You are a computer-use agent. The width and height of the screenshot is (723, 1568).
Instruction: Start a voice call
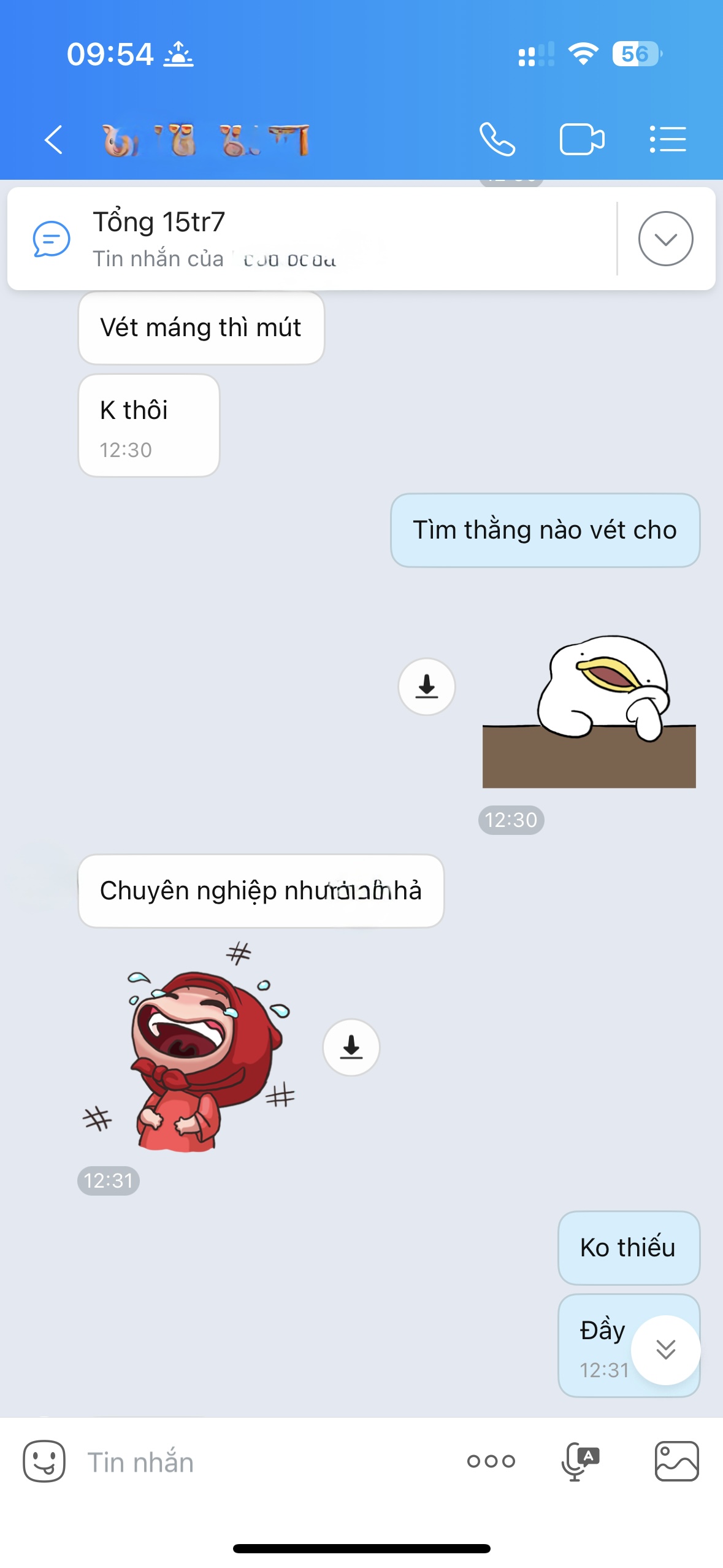[x=497, y=140]
